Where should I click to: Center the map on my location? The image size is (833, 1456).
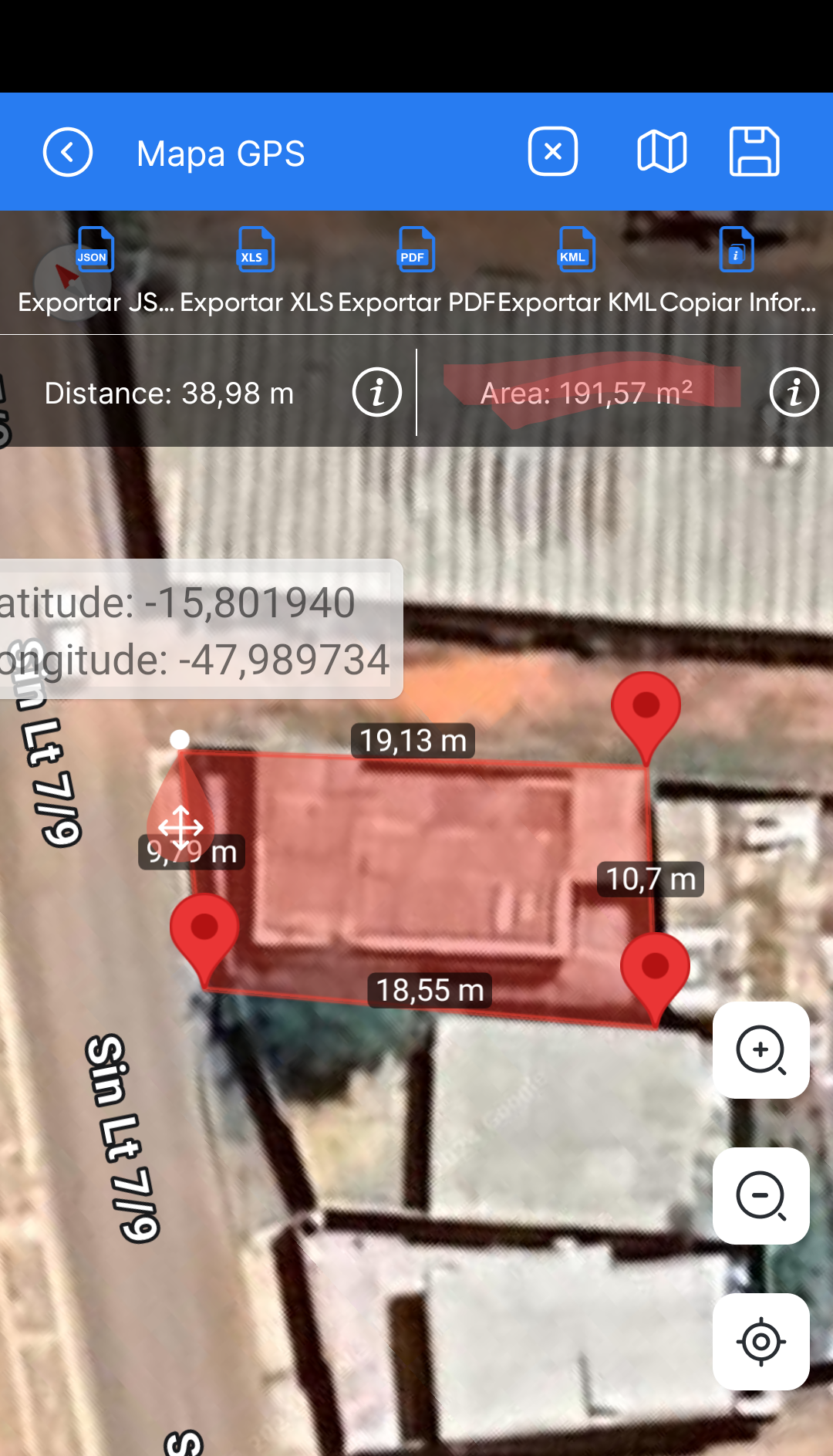point(761,1341)
